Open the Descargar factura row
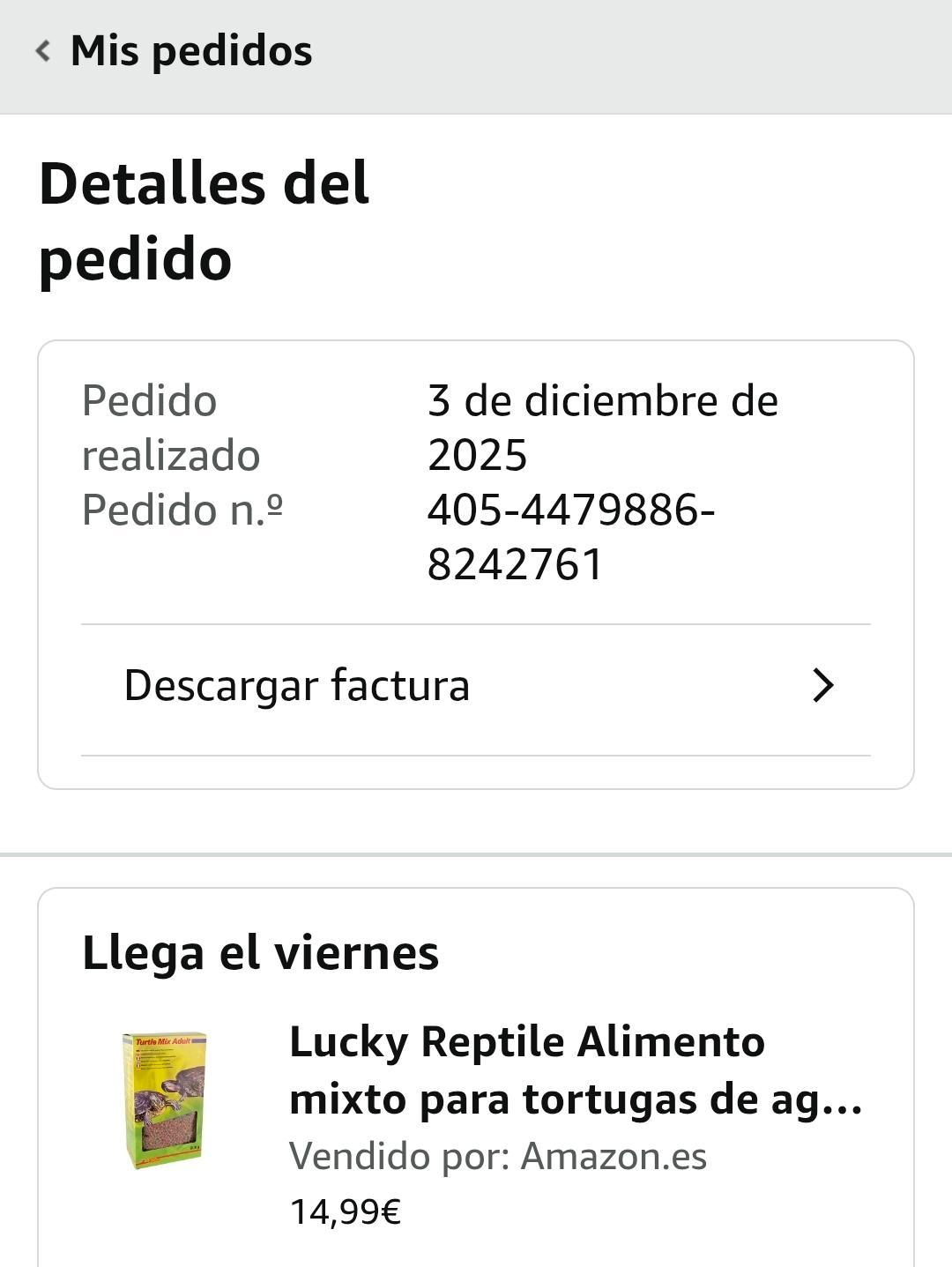This screenshot has height=1267, width=952. (476, 686)
